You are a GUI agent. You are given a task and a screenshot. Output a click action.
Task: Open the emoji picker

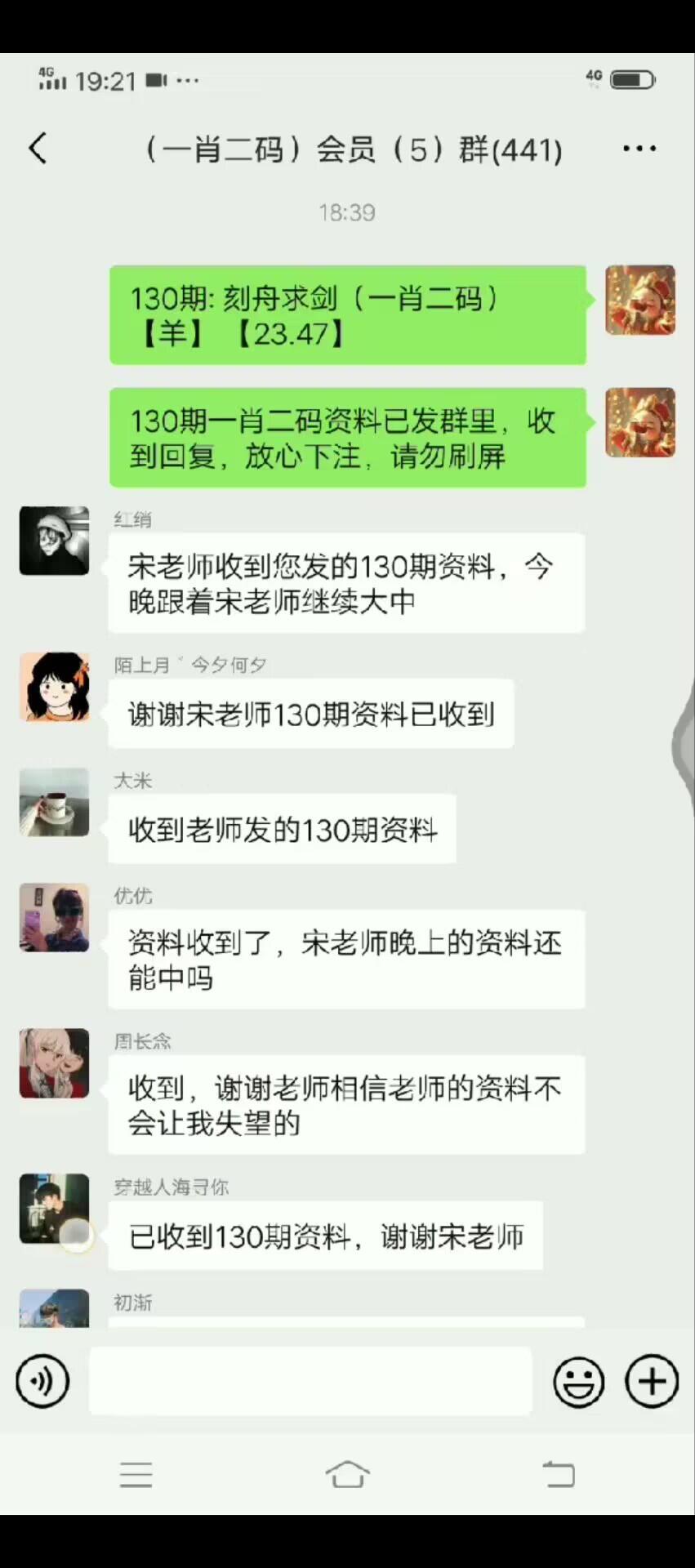click(578, 1381)
